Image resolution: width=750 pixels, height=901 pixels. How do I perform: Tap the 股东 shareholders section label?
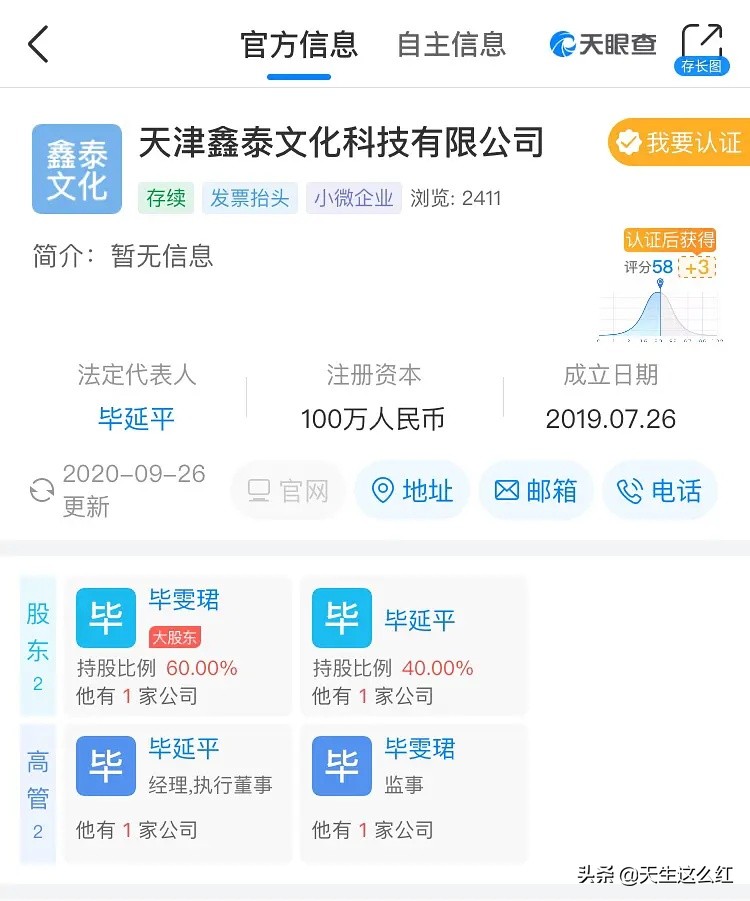38,645
